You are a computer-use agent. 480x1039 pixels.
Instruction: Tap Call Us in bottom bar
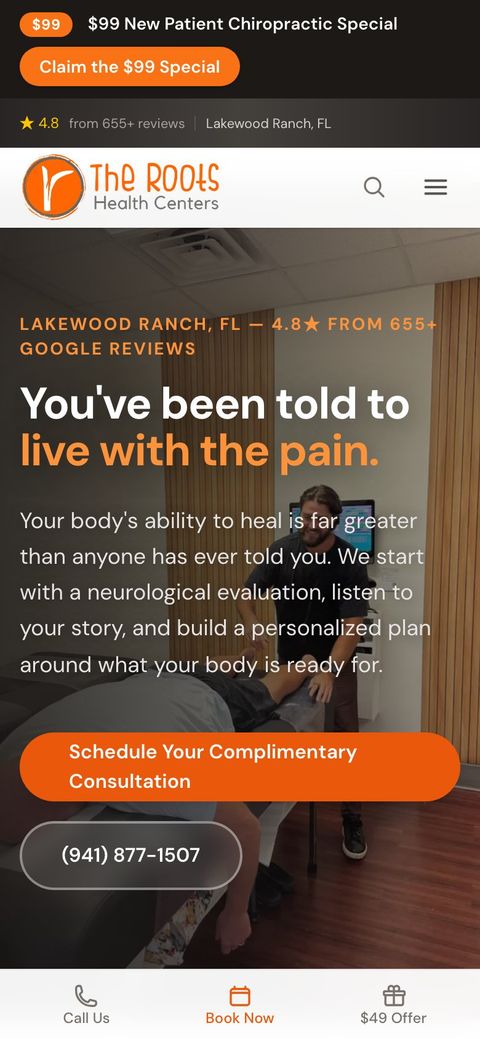point(86,1005)
